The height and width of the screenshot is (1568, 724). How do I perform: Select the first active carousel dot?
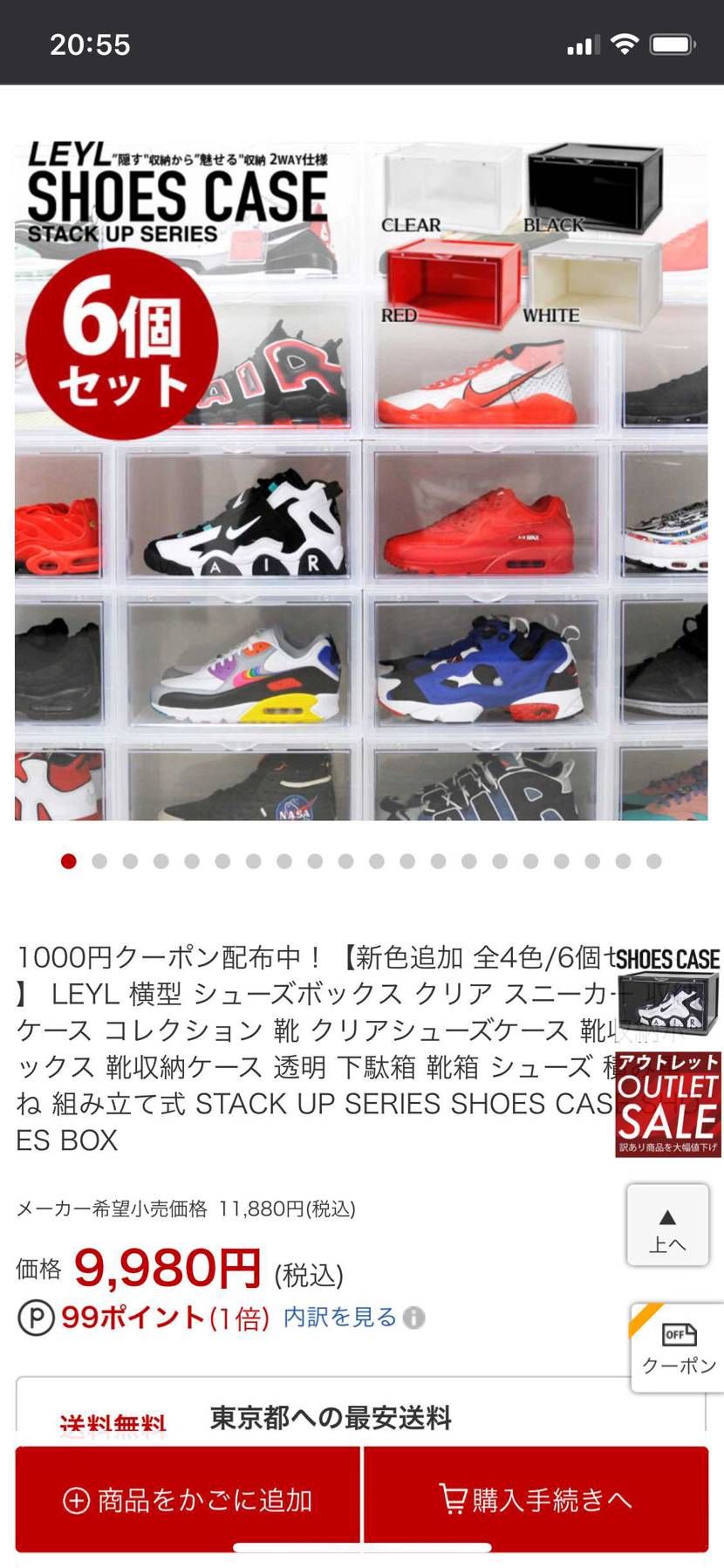pos(68,861)
